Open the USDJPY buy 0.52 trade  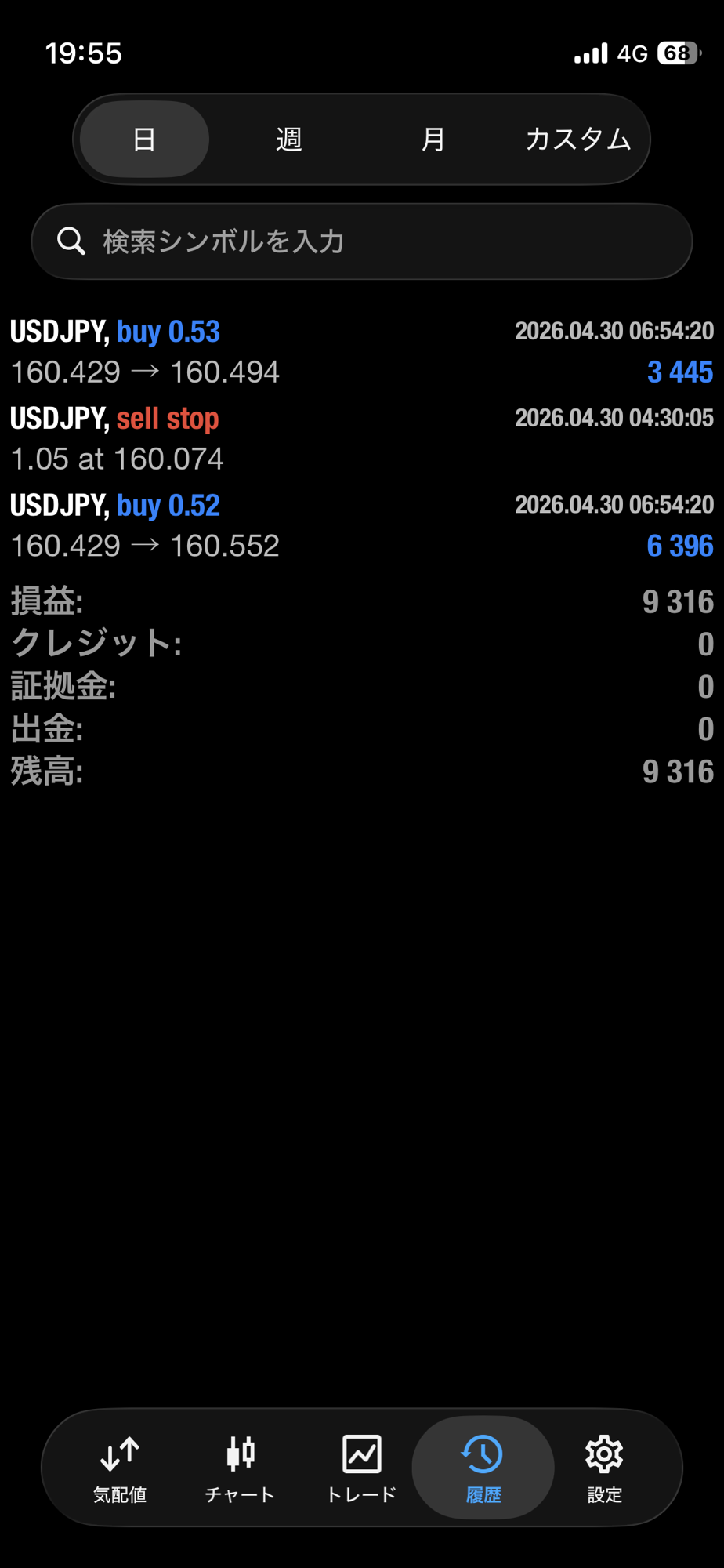362,525
